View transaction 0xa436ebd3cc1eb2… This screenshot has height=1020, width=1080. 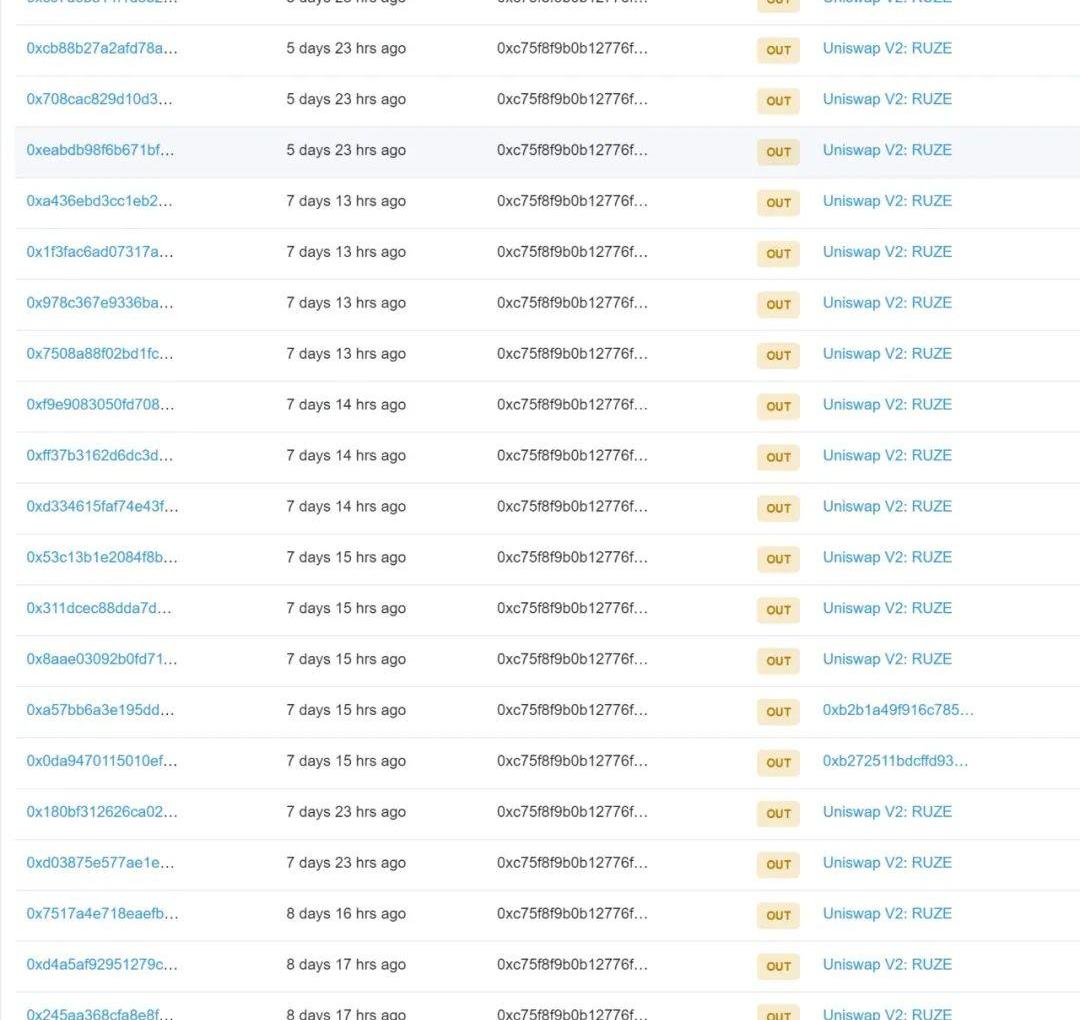point(99,201)
